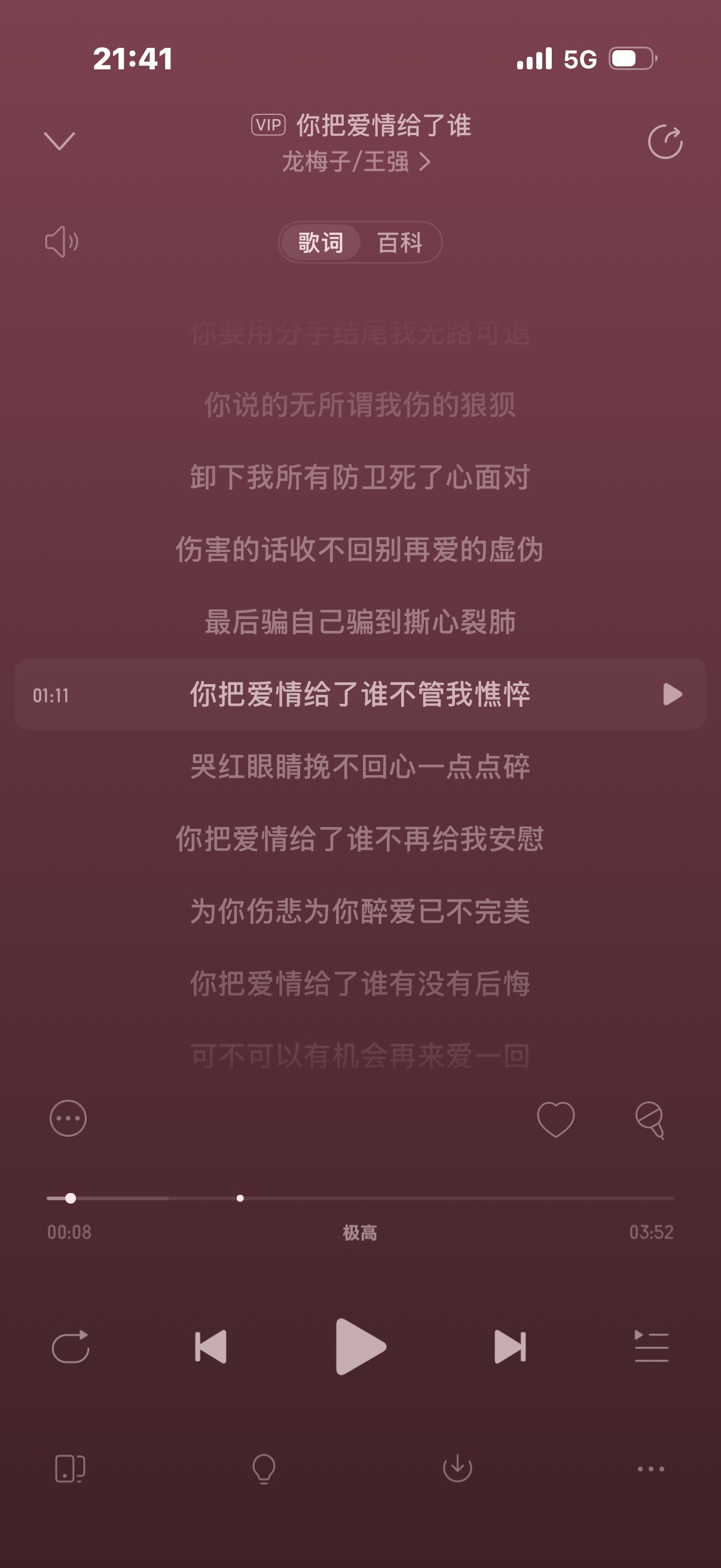This screenshot has width=721, height=1568.
Task: Change audio quality 极高
Action: (x=360, y=1233)
